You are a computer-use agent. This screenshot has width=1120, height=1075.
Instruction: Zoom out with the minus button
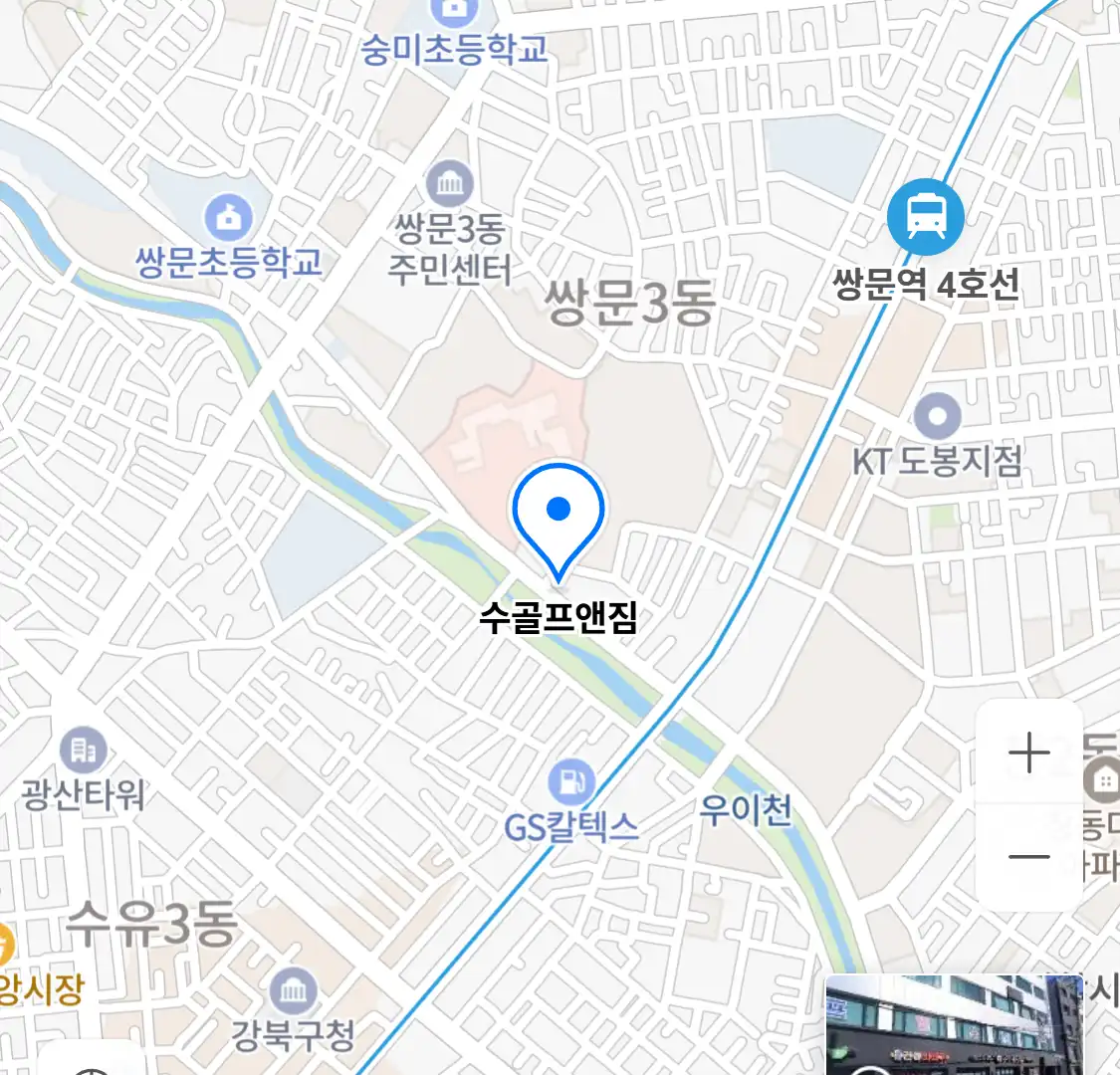[x=1028, y=857]
